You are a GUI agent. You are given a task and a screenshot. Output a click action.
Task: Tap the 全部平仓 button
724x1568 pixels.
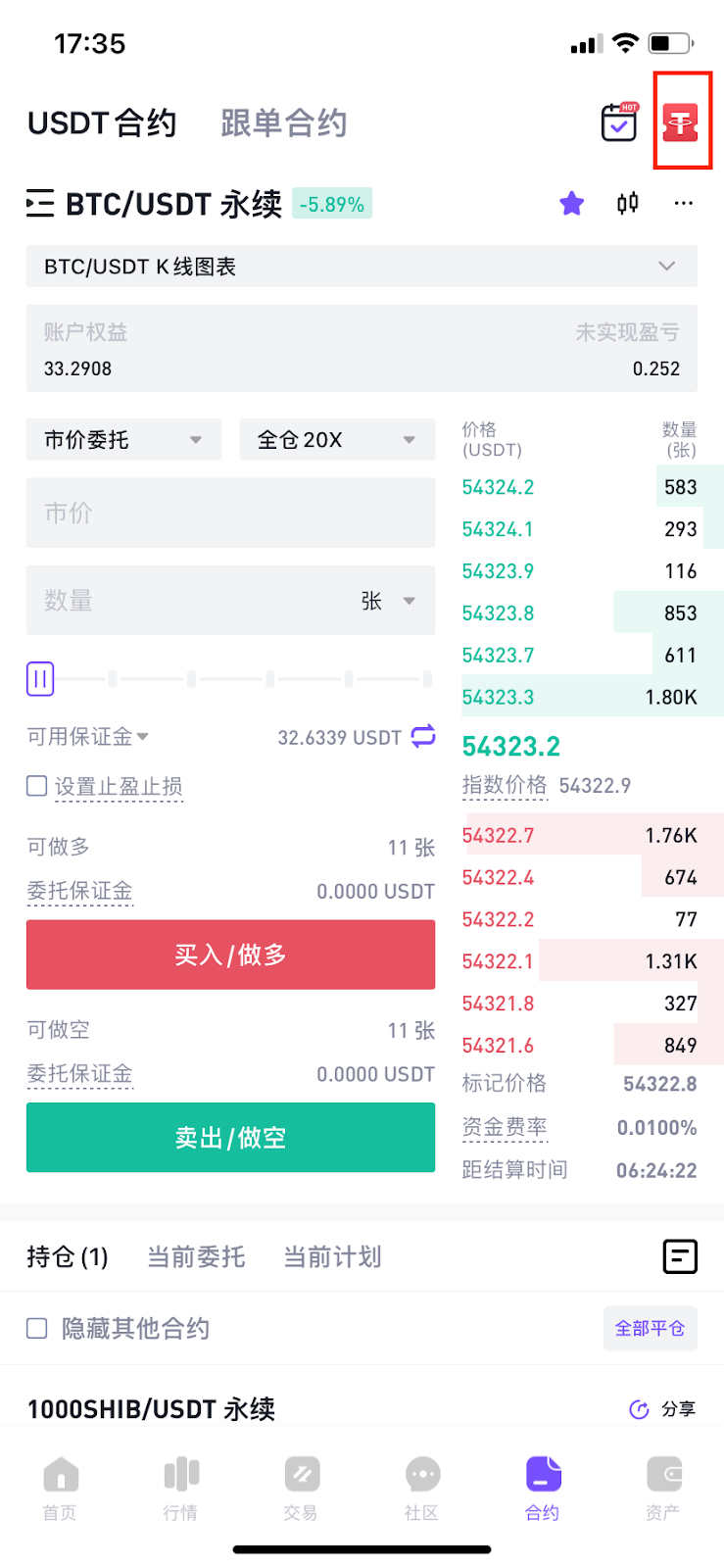(x=651, y=1328)
